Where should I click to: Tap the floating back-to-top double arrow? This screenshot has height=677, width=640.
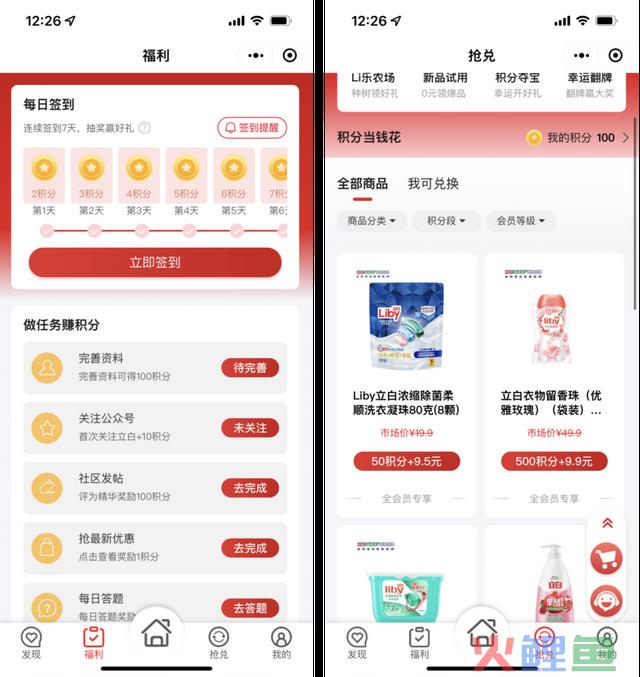pos(606,523)
